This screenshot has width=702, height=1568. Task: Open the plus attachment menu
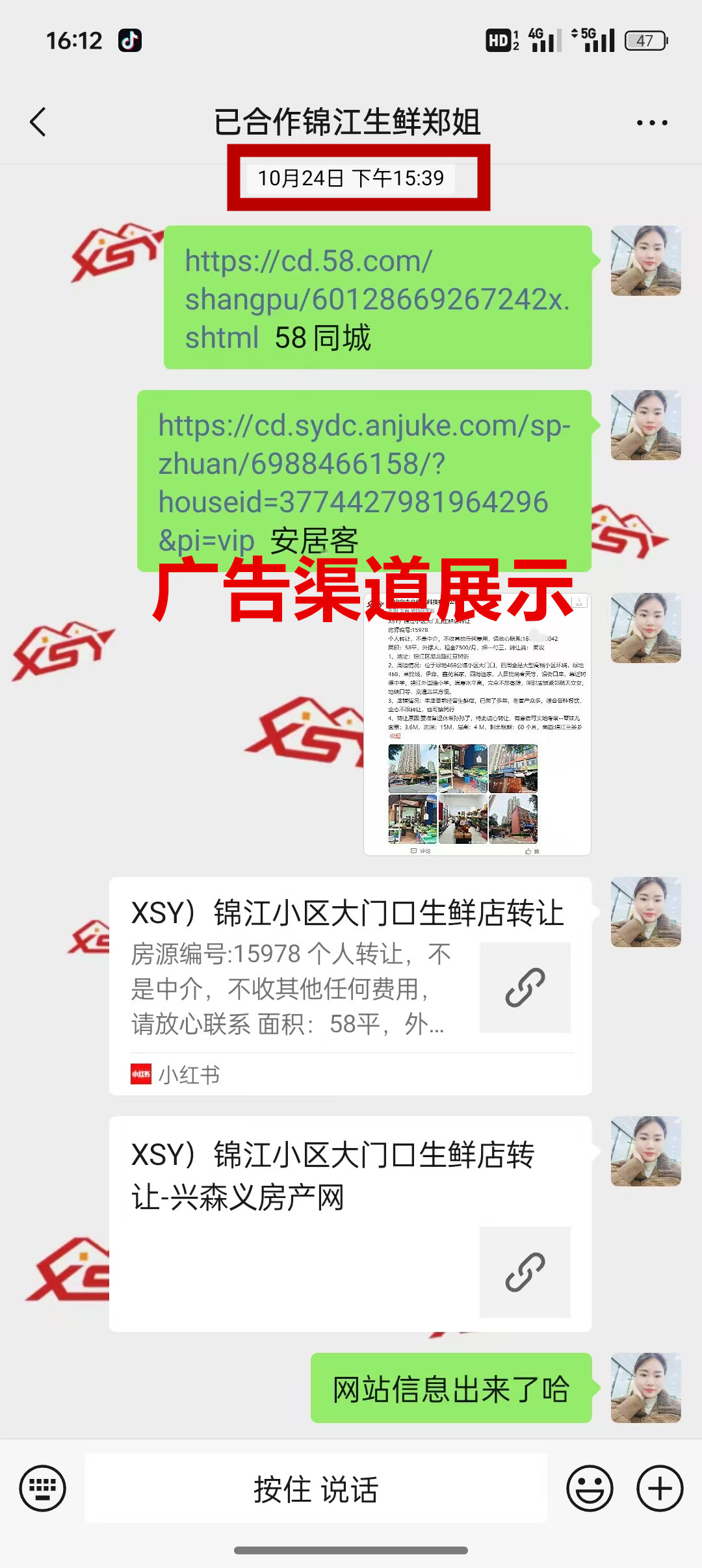(x=659, y=1488)
